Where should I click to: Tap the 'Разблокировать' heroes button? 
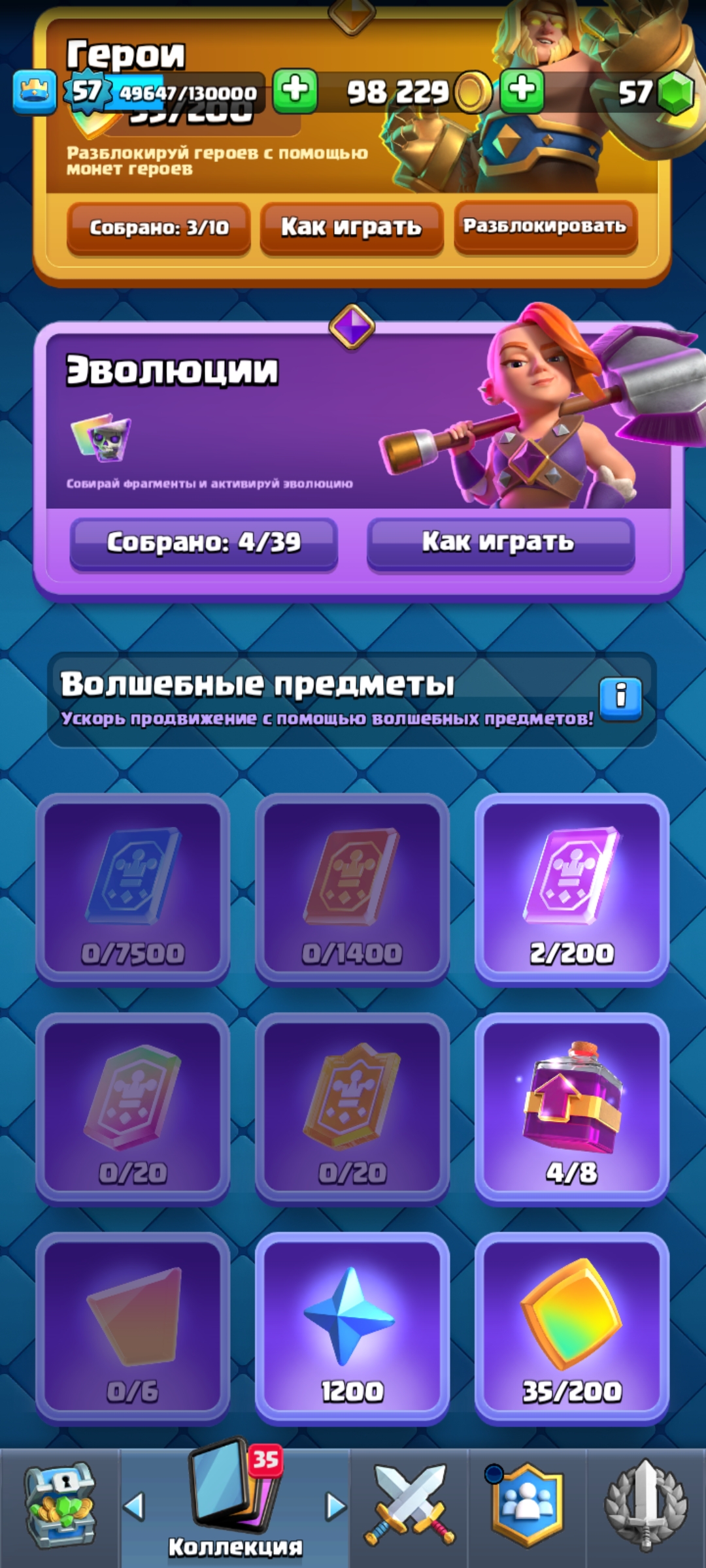[545, 226]
